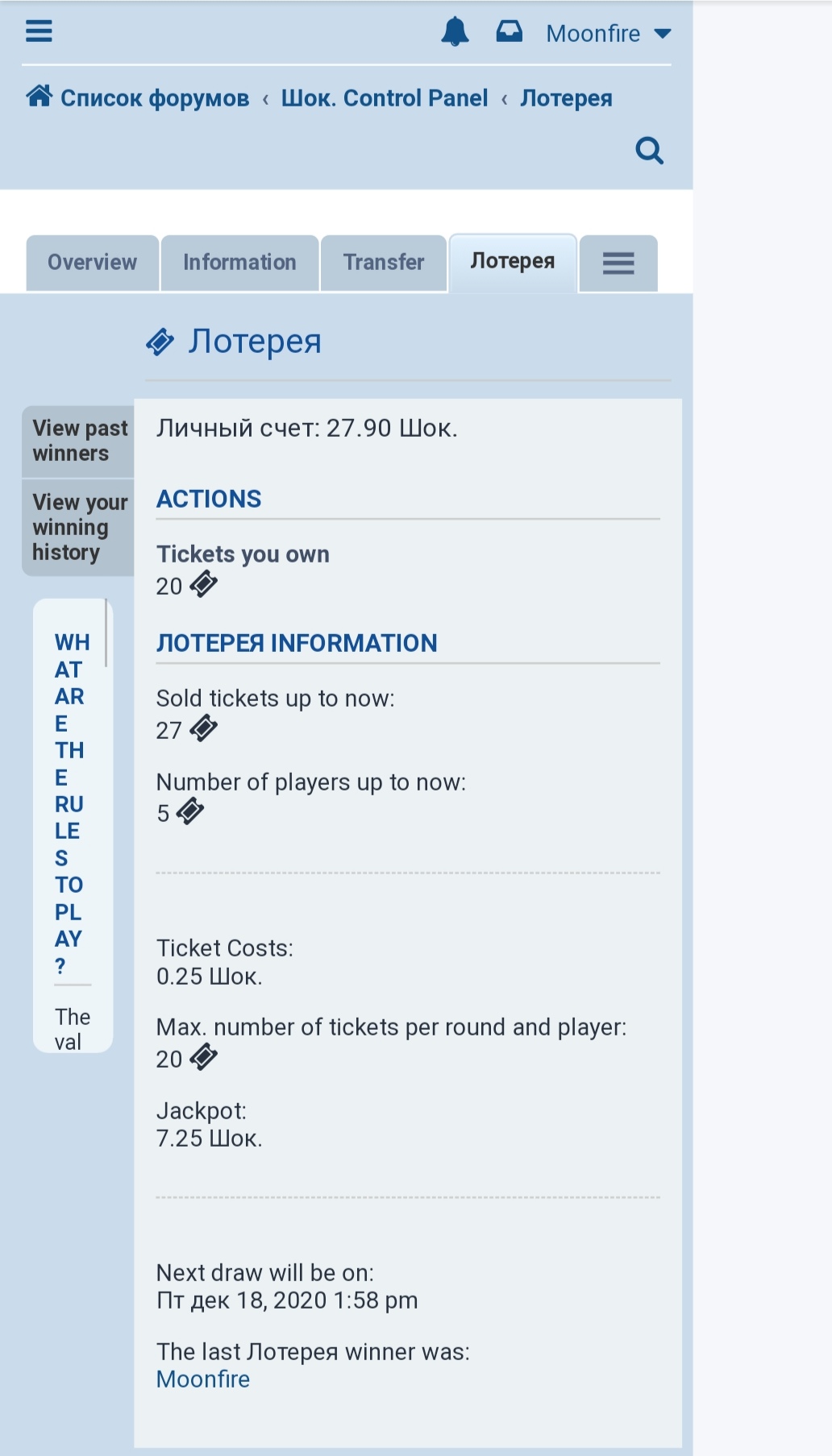View past winners
The height and width of the screenshot is (1456, 832).
(x=79, y=441)
